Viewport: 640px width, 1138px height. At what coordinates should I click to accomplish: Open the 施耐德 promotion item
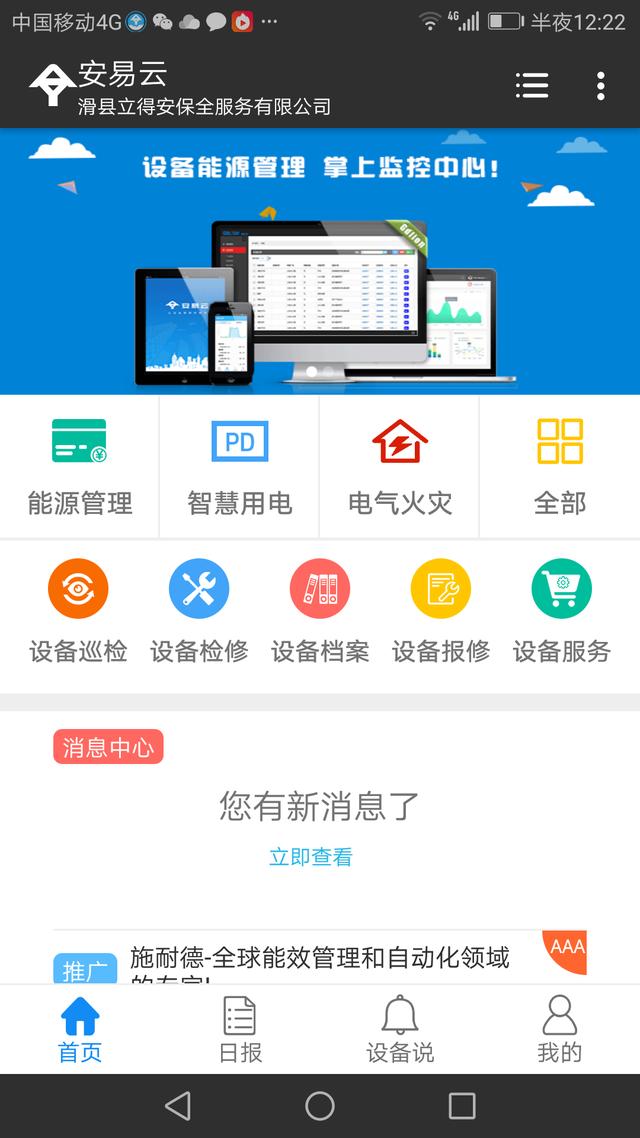point(320,960)
